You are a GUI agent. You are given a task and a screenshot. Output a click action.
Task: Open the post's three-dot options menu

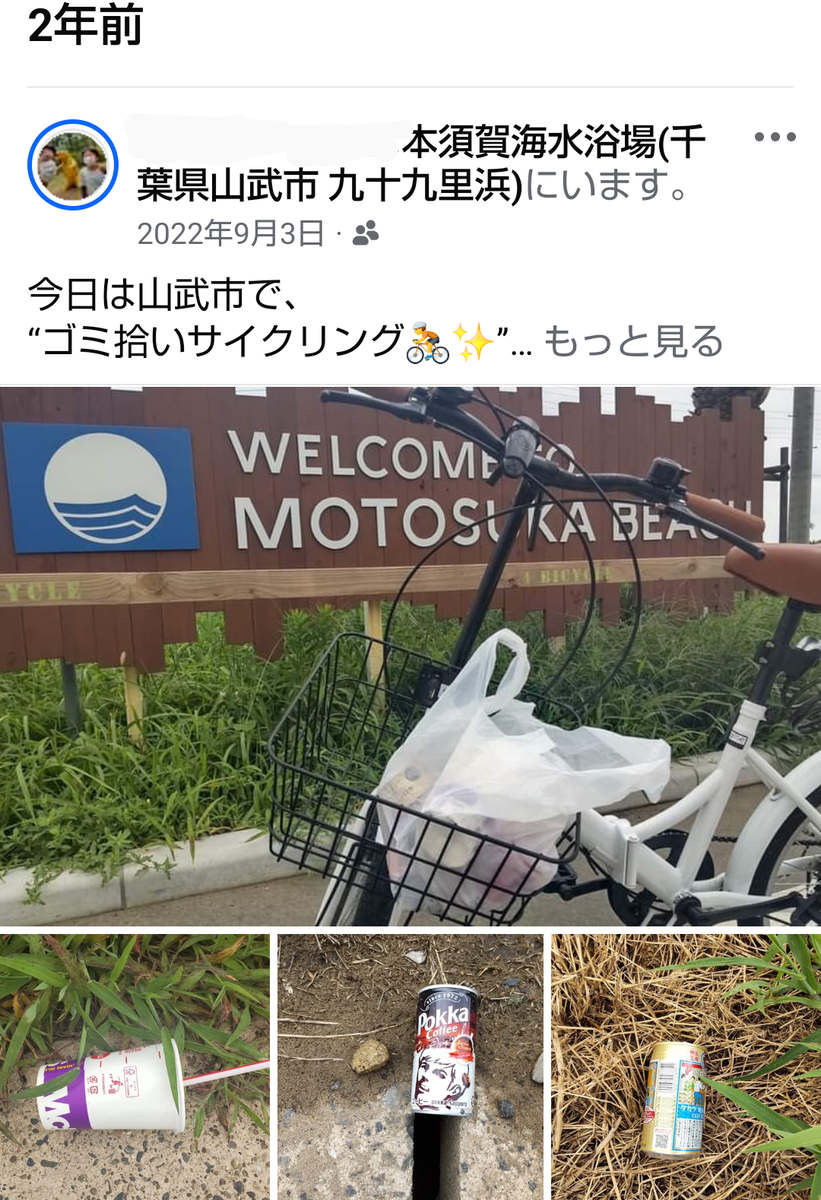(774, 138)
